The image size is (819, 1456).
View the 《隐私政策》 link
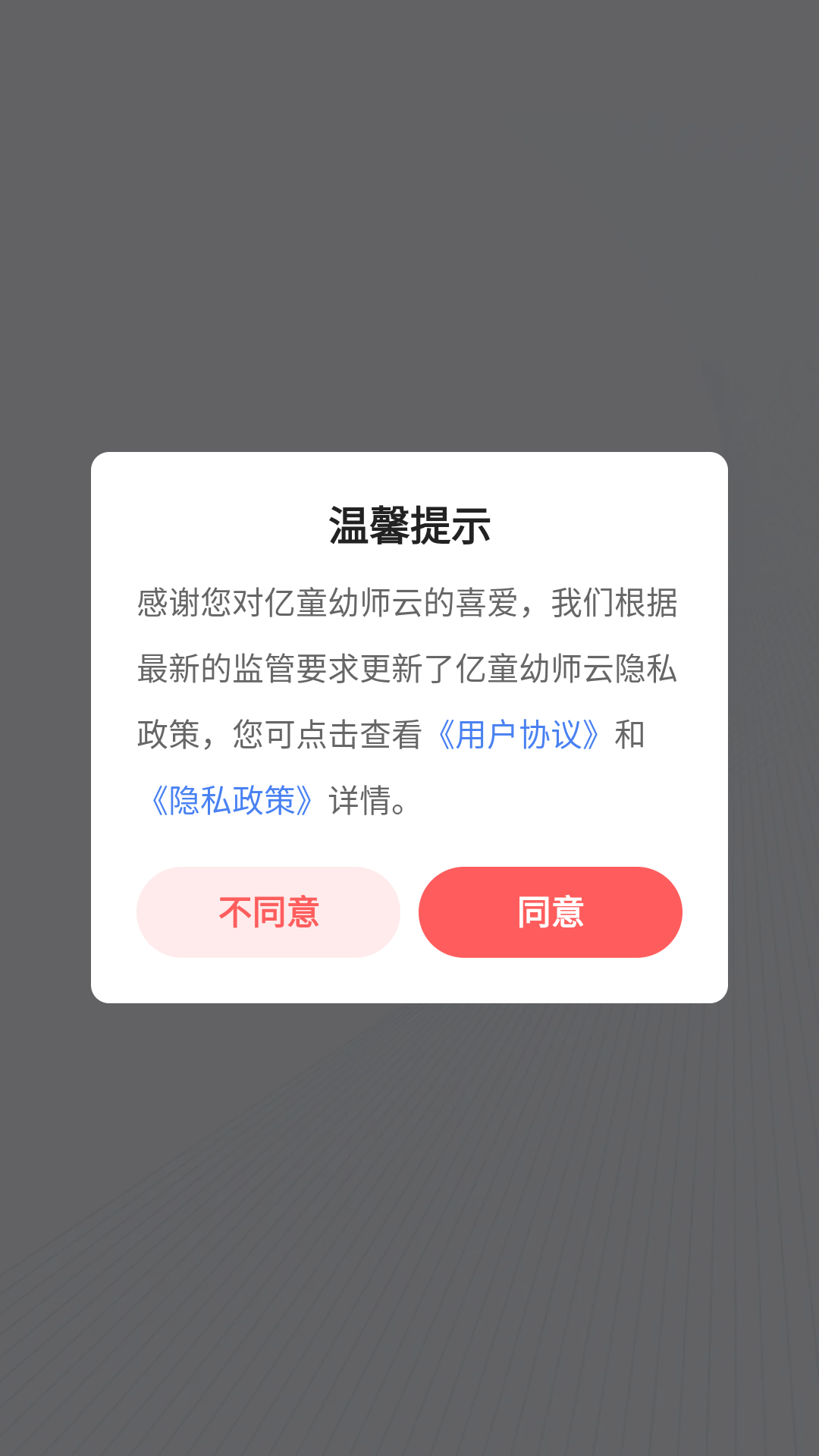[233, 801]
